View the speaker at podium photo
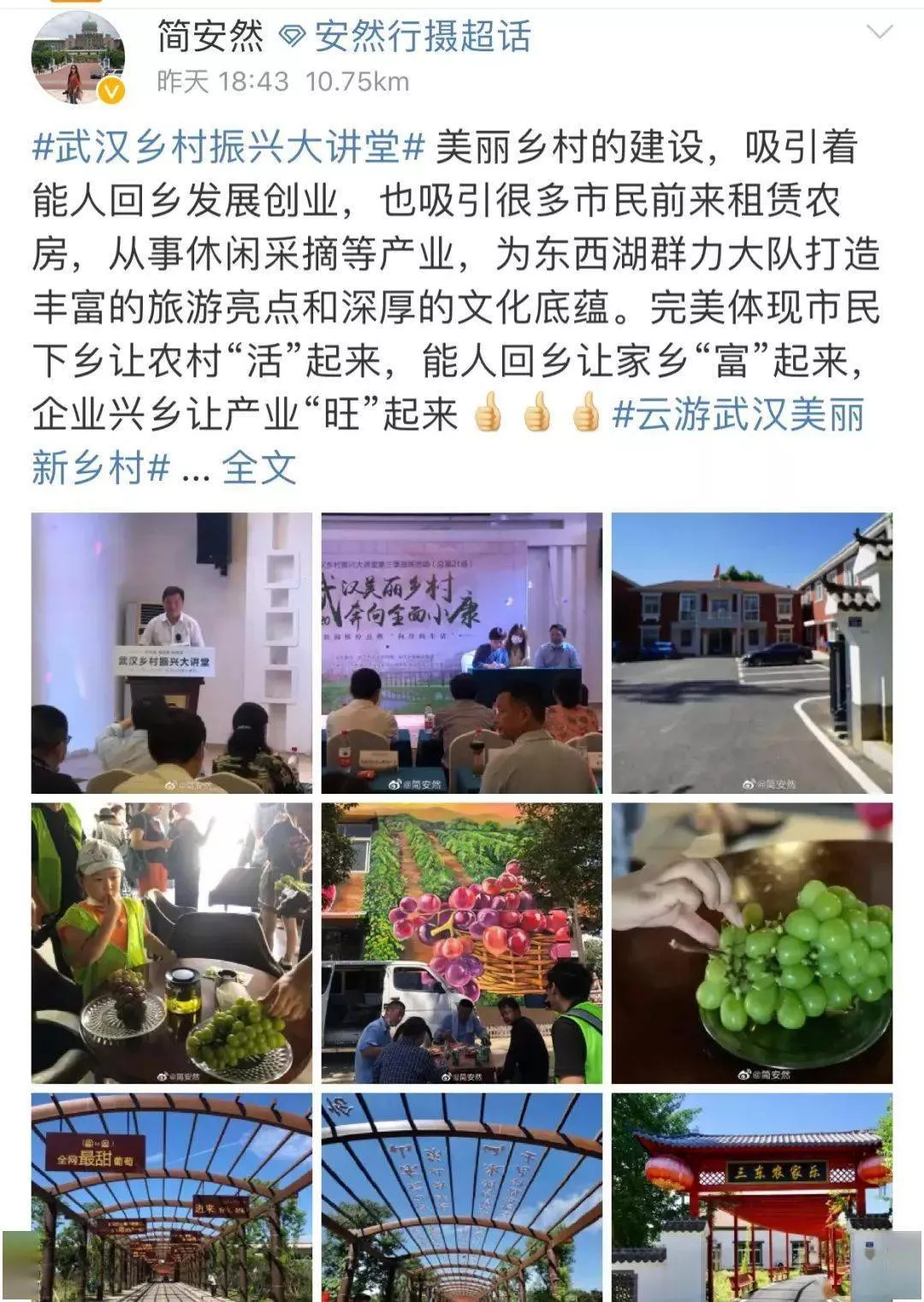Screen dimensions: 924x1302 [x=171, y=653]
